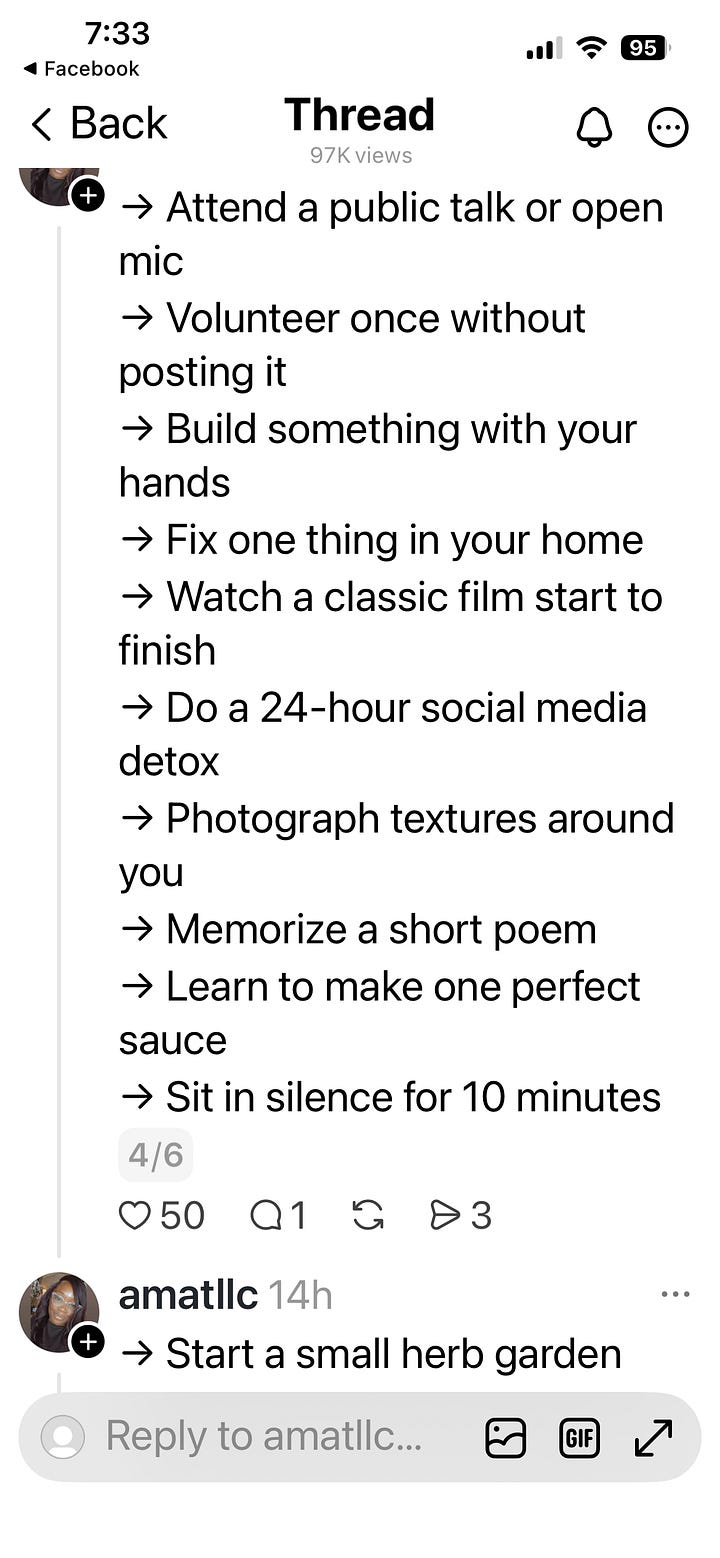Open the amatllc username on herb garden post

point(188,1295)
